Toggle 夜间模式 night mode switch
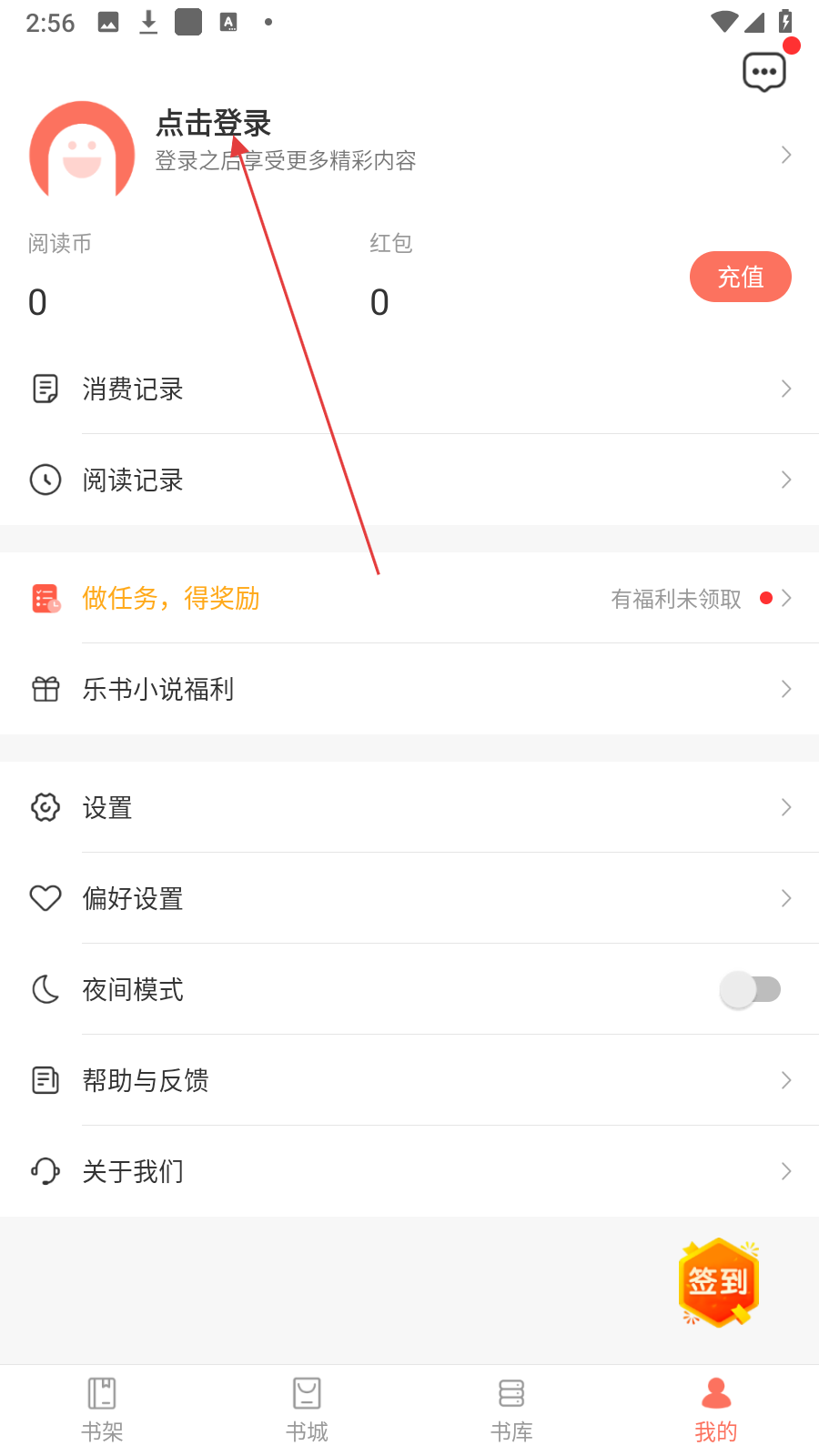This screenshot has height=1456, width=819. (x=750, y=989)
